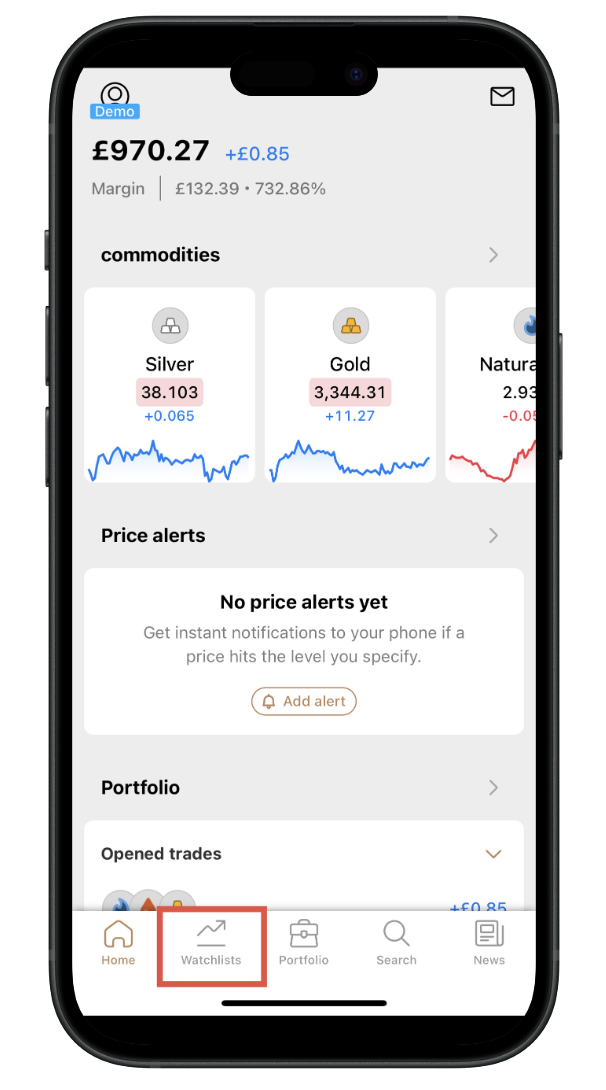Open the Gold commodity card
The height and width of the screenshot is (1090, 606).
350,385
